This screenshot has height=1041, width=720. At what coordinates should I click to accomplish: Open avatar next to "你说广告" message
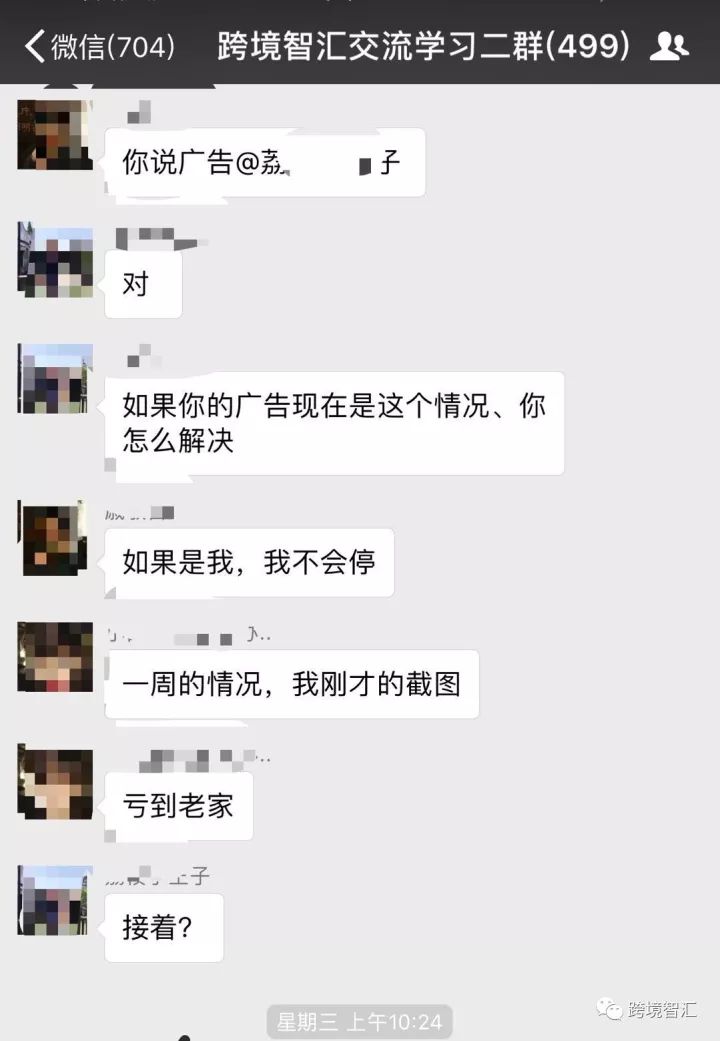pos(55,134)
